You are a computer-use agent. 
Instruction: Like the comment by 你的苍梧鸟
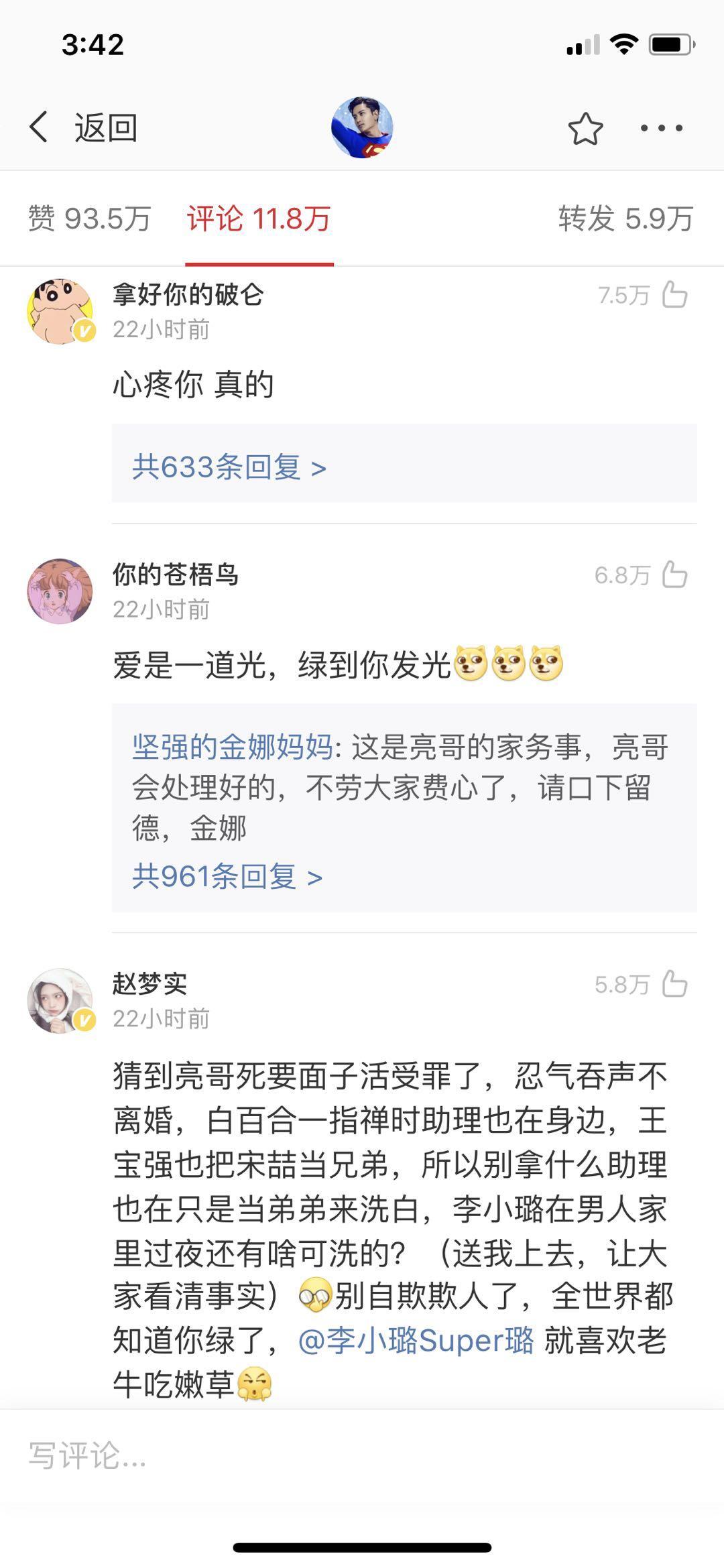pyautogui.click(x=674, y=575)
